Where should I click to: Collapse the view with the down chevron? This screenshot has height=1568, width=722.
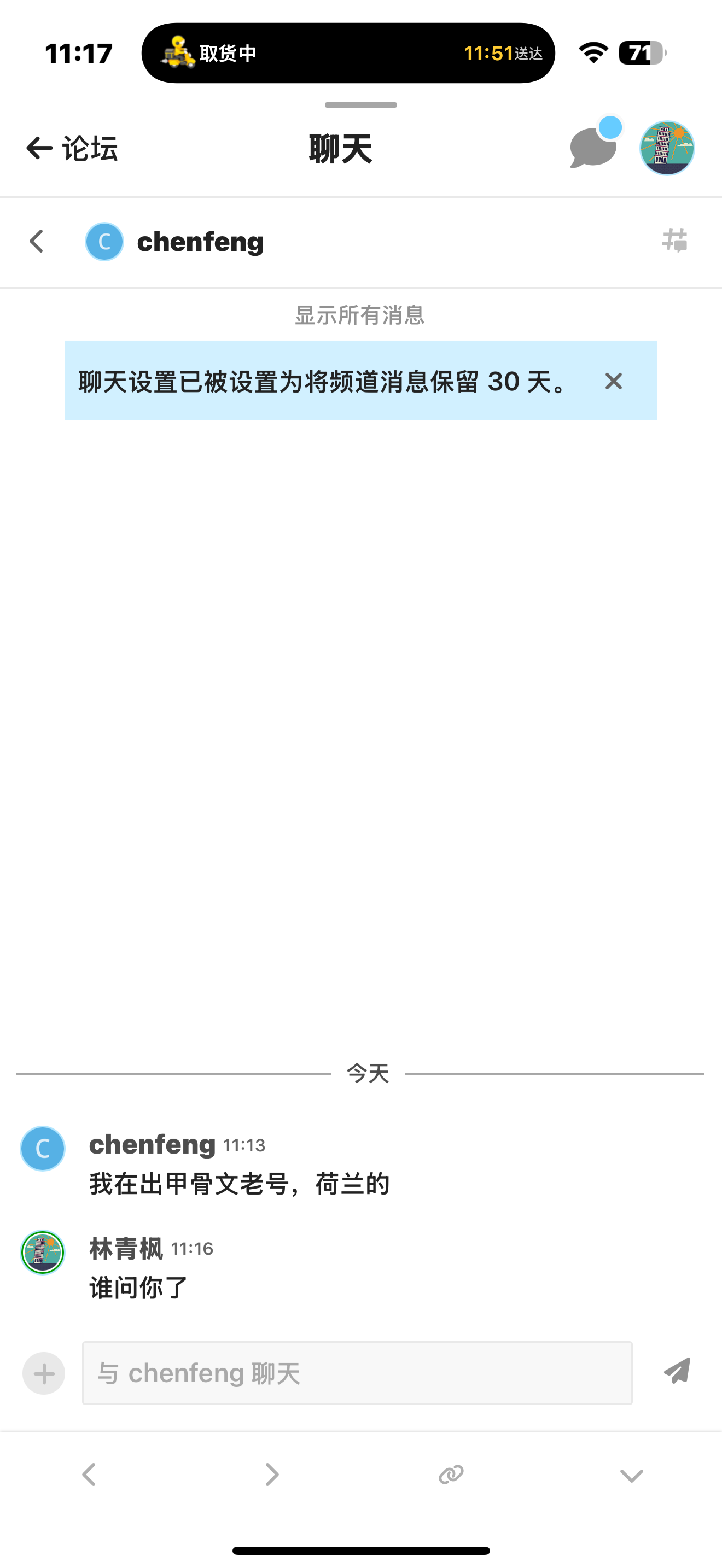631,1476
